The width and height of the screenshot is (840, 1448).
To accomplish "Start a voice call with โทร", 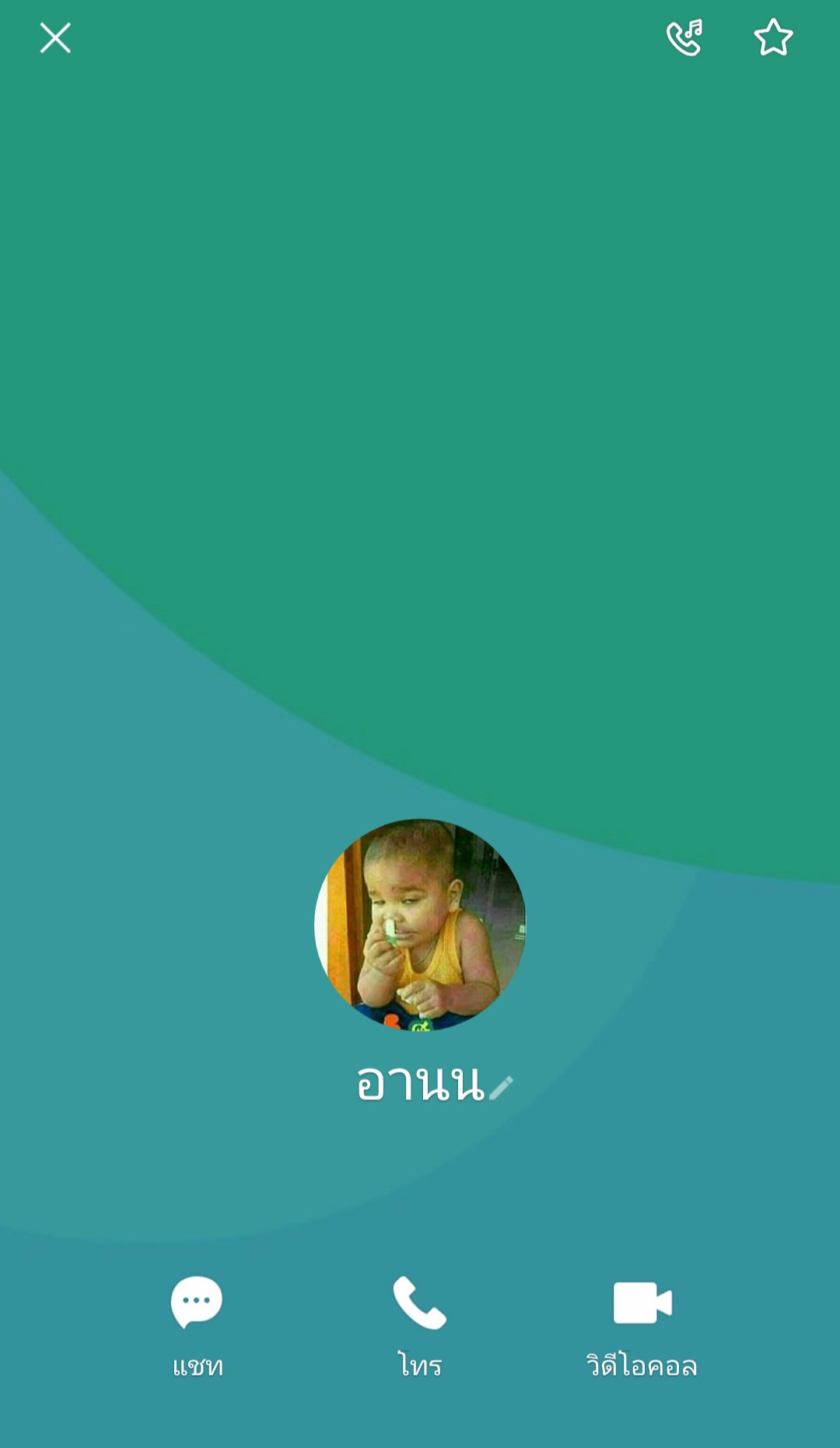I will 420,1324.
